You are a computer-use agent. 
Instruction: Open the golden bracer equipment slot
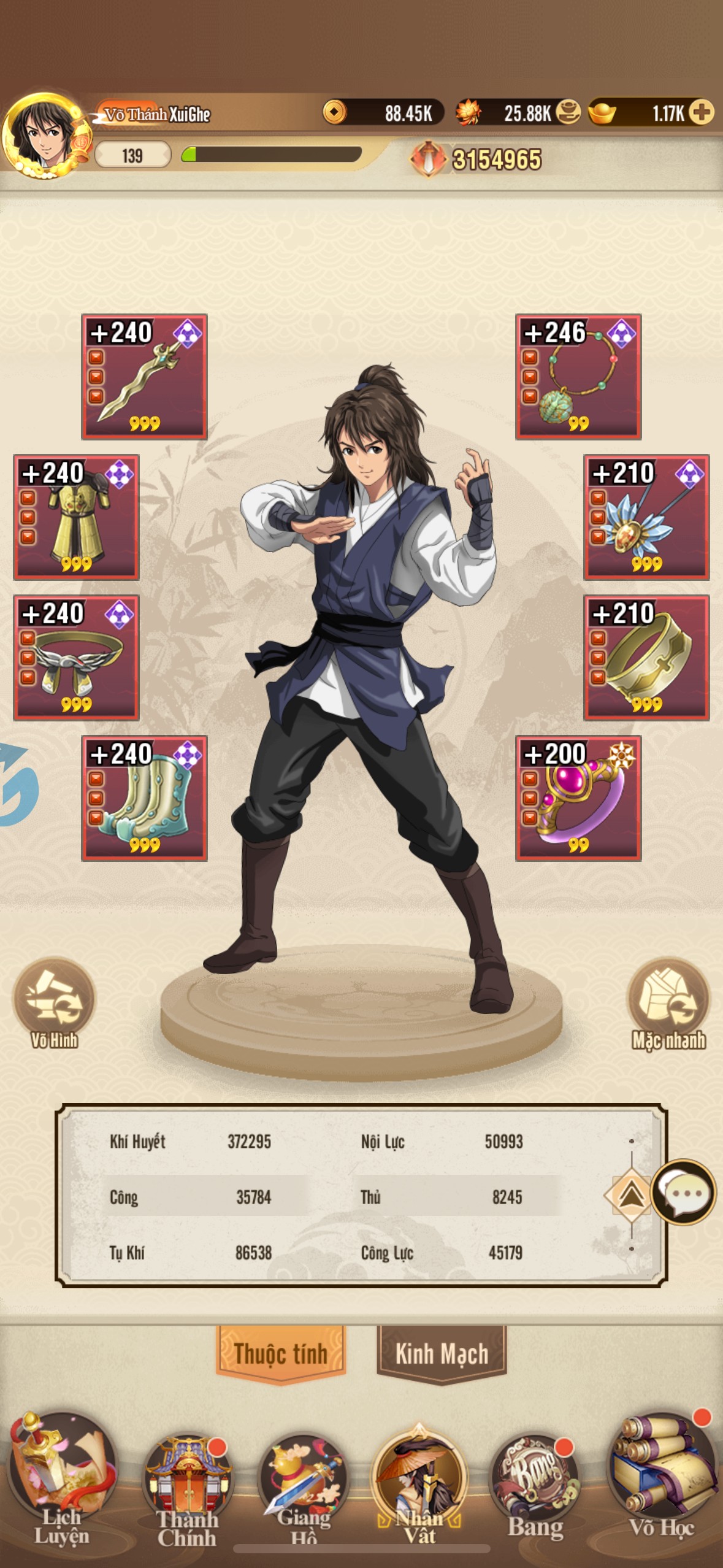(646, 658)
